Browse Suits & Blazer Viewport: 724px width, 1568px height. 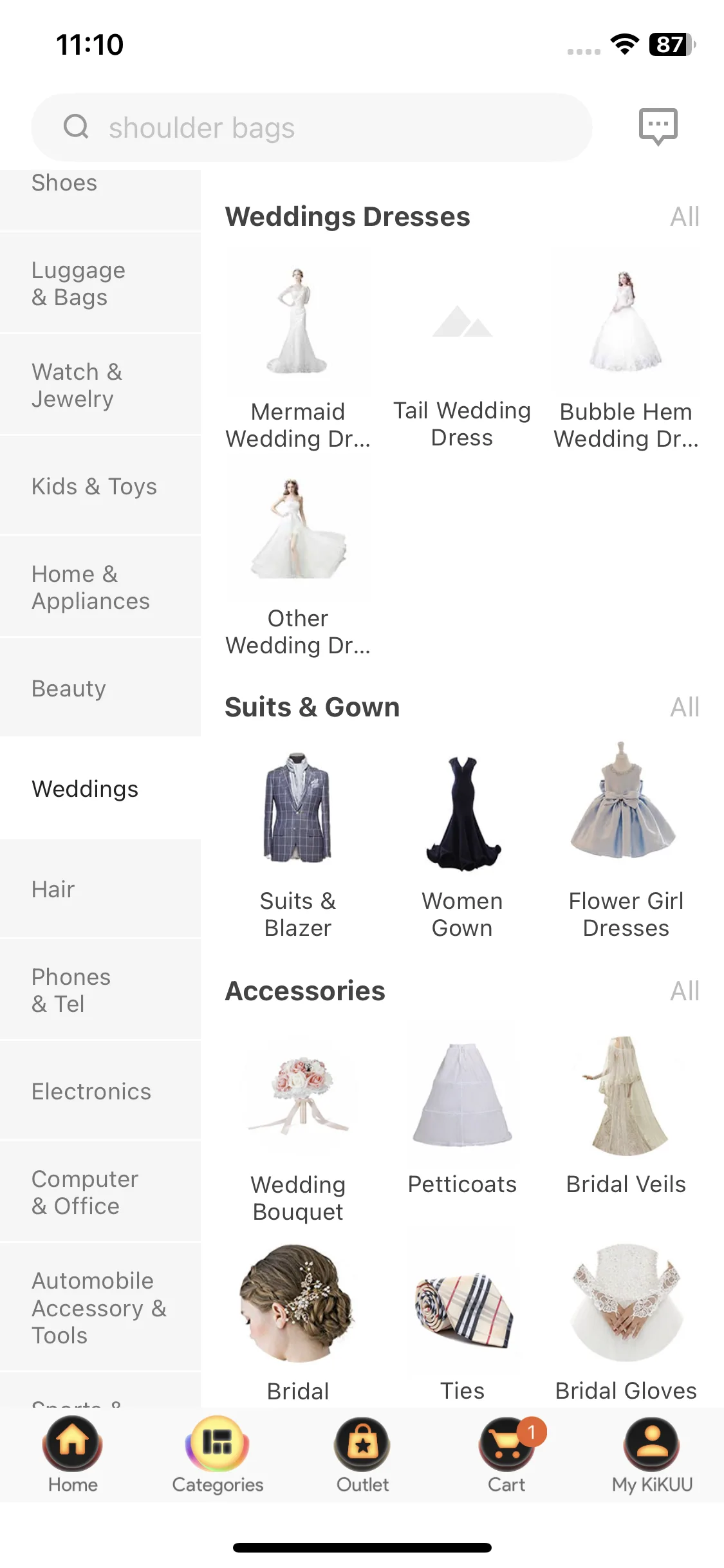pyautogui.click(x=298, y=840)
